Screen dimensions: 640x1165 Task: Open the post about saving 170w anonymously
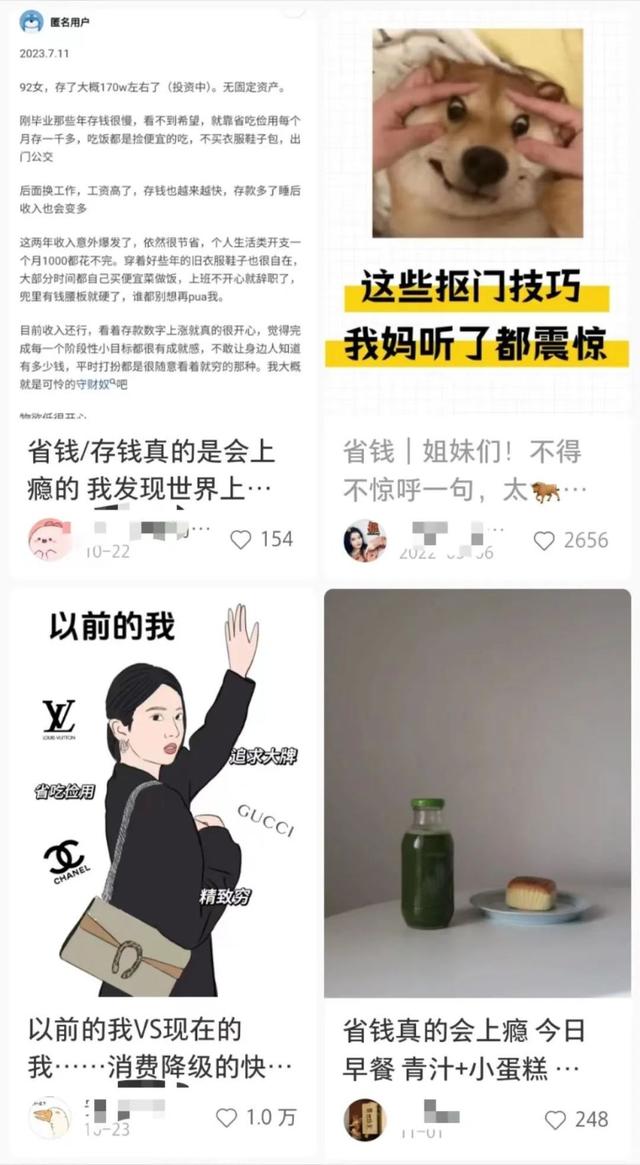click(160, 220)
